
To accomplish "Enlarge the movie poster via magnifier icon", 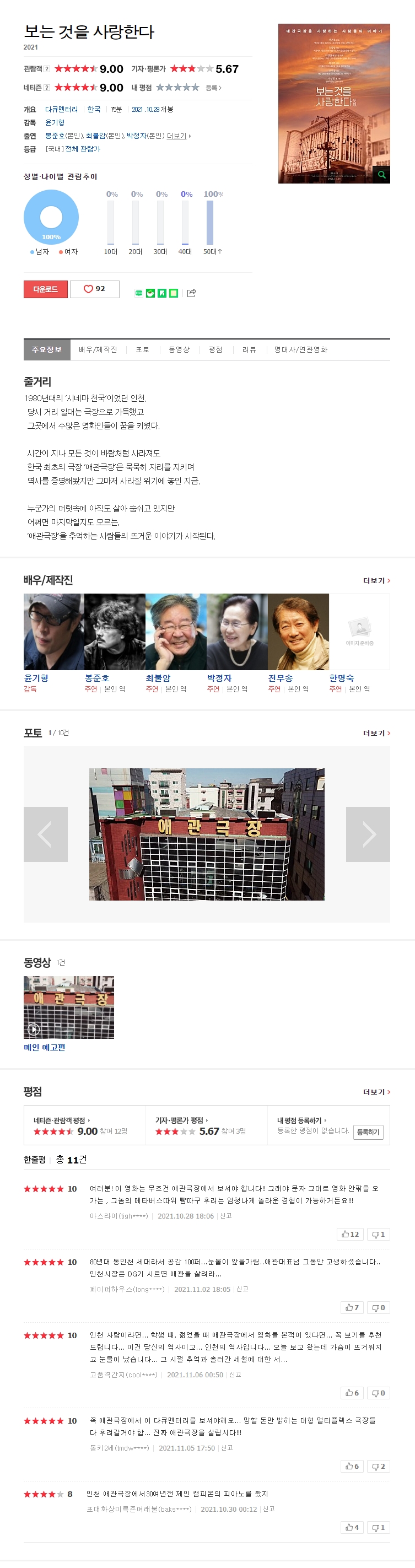I will 381,175.
